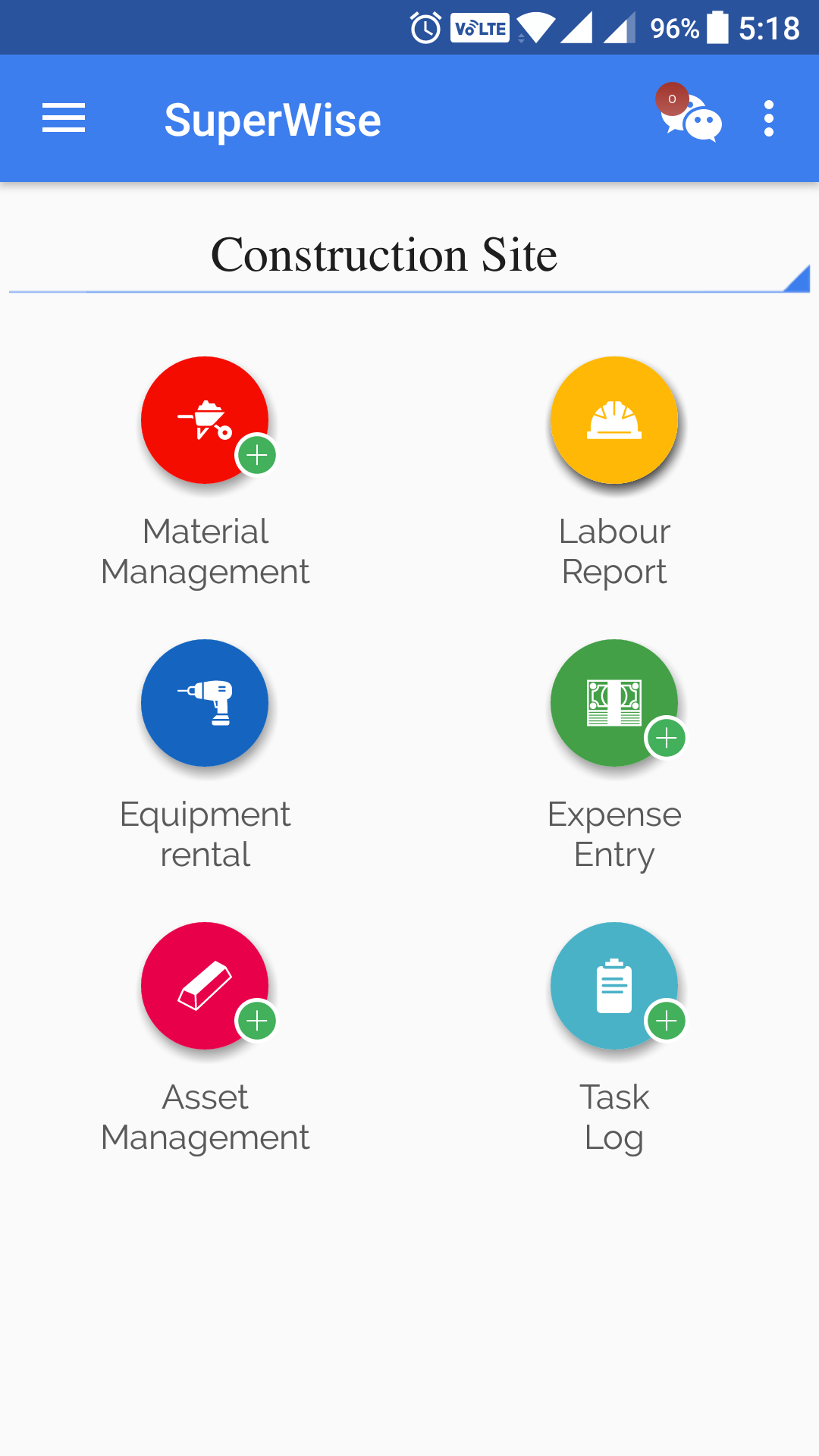Open Labour Report

614,420
